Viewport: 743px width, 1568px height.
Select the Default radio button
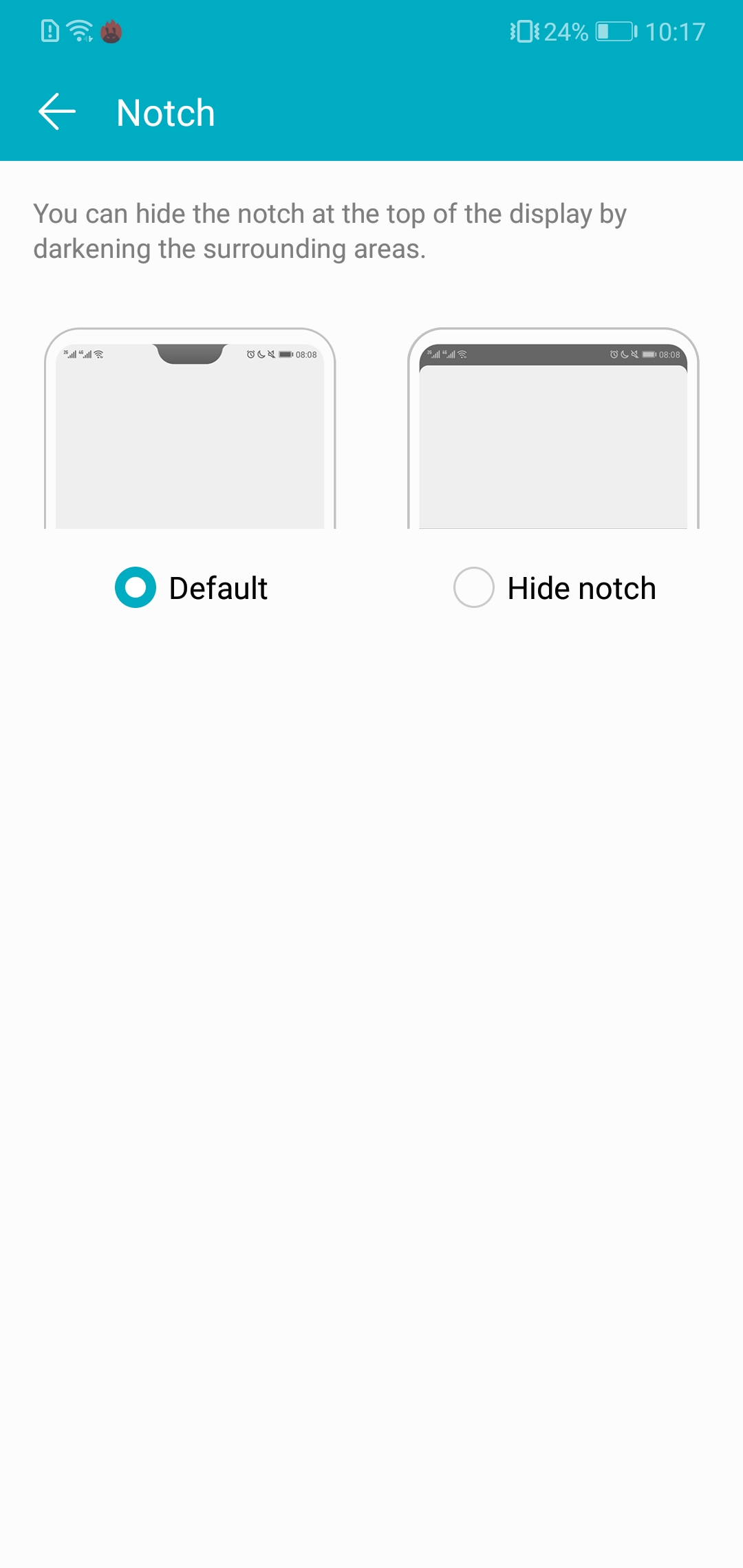[x=136, y=587]
